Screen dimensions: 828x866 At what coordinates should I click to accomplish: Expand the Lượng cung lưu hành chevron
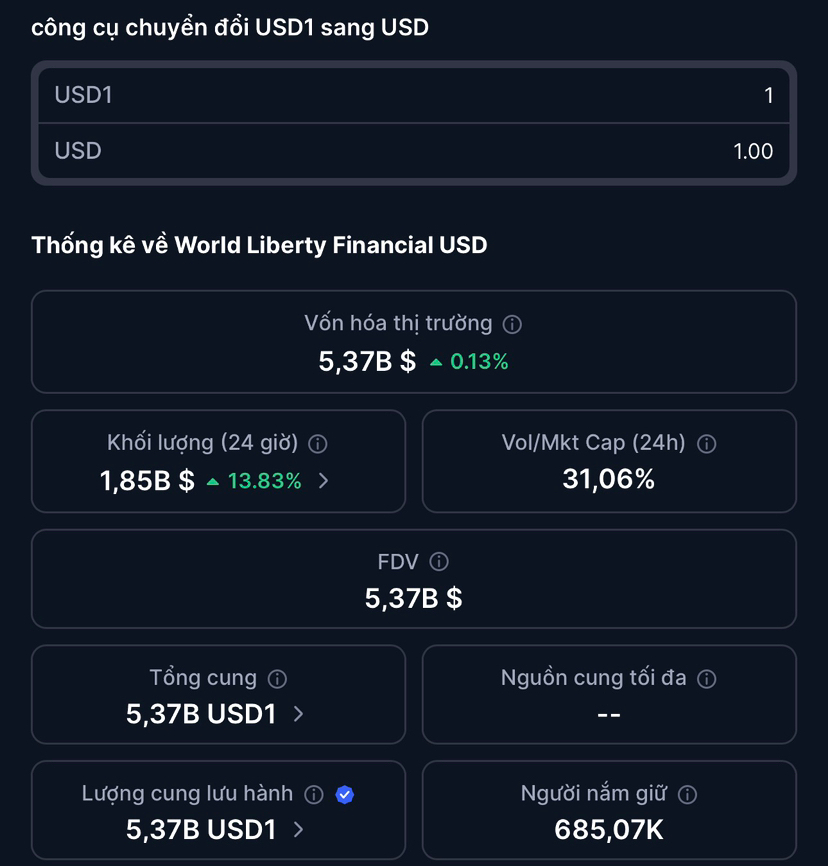298,830
